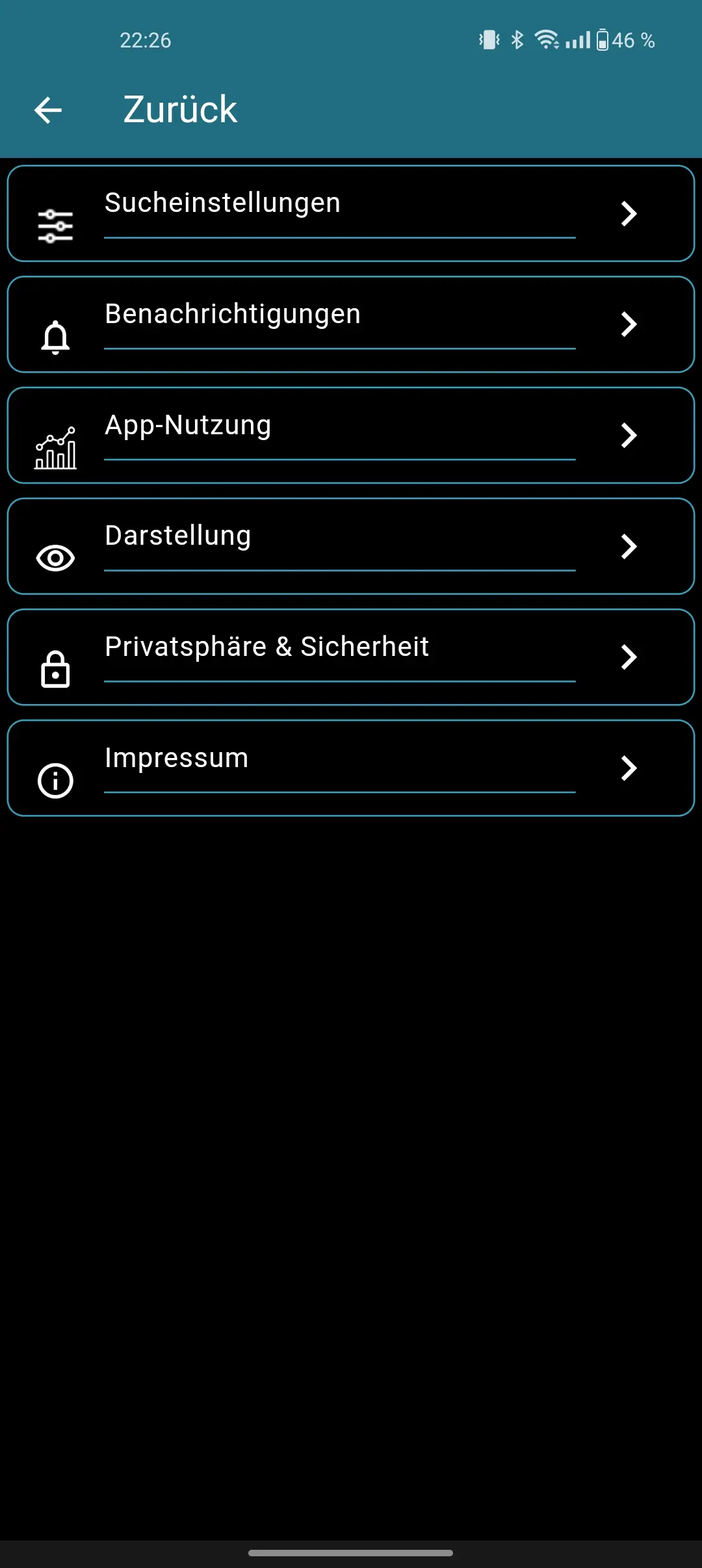Image resolution: width=702 pixels, height=1568 pixels.
Task: Click the sliders icon for Sucheinstellungen
Action: point(56,224)
